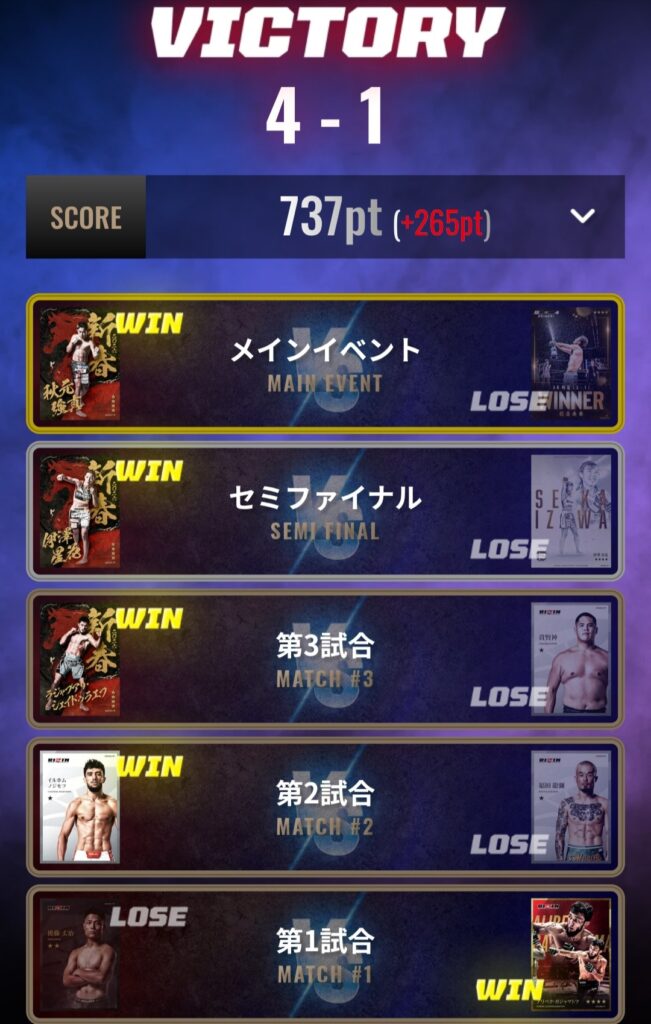View Match #2 result details

pyautogui.click(x=325, y=807)
